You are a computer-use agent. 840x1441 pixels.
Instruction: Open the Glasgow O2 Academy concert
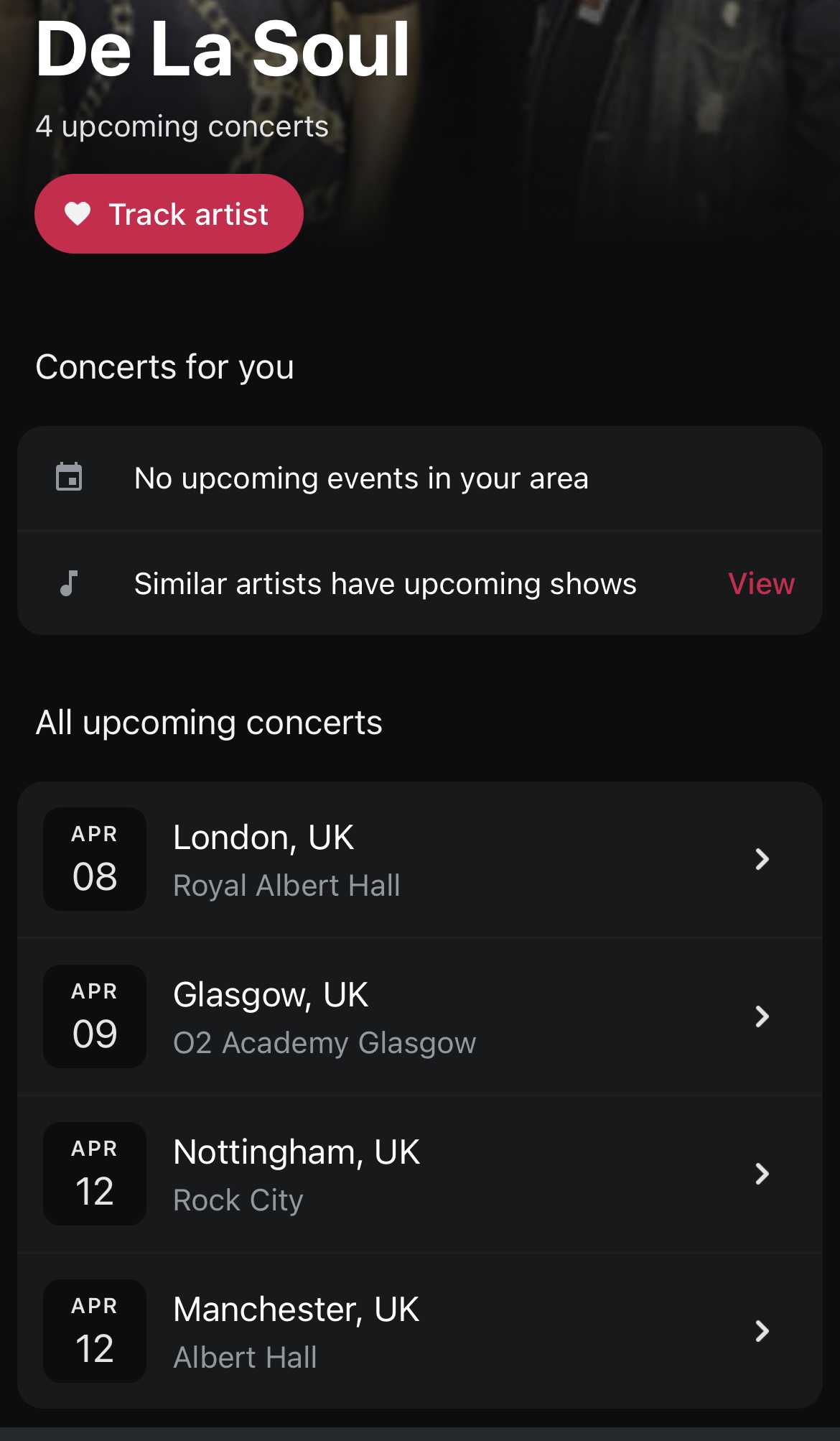click(420, 1016)
